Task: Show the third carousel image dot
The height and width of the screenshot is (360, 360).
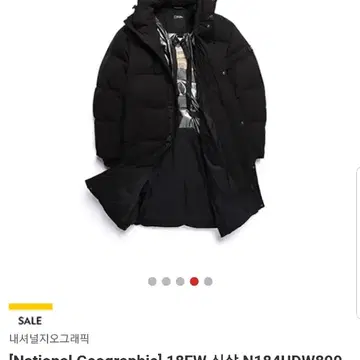Action: [x=180, y=281]
